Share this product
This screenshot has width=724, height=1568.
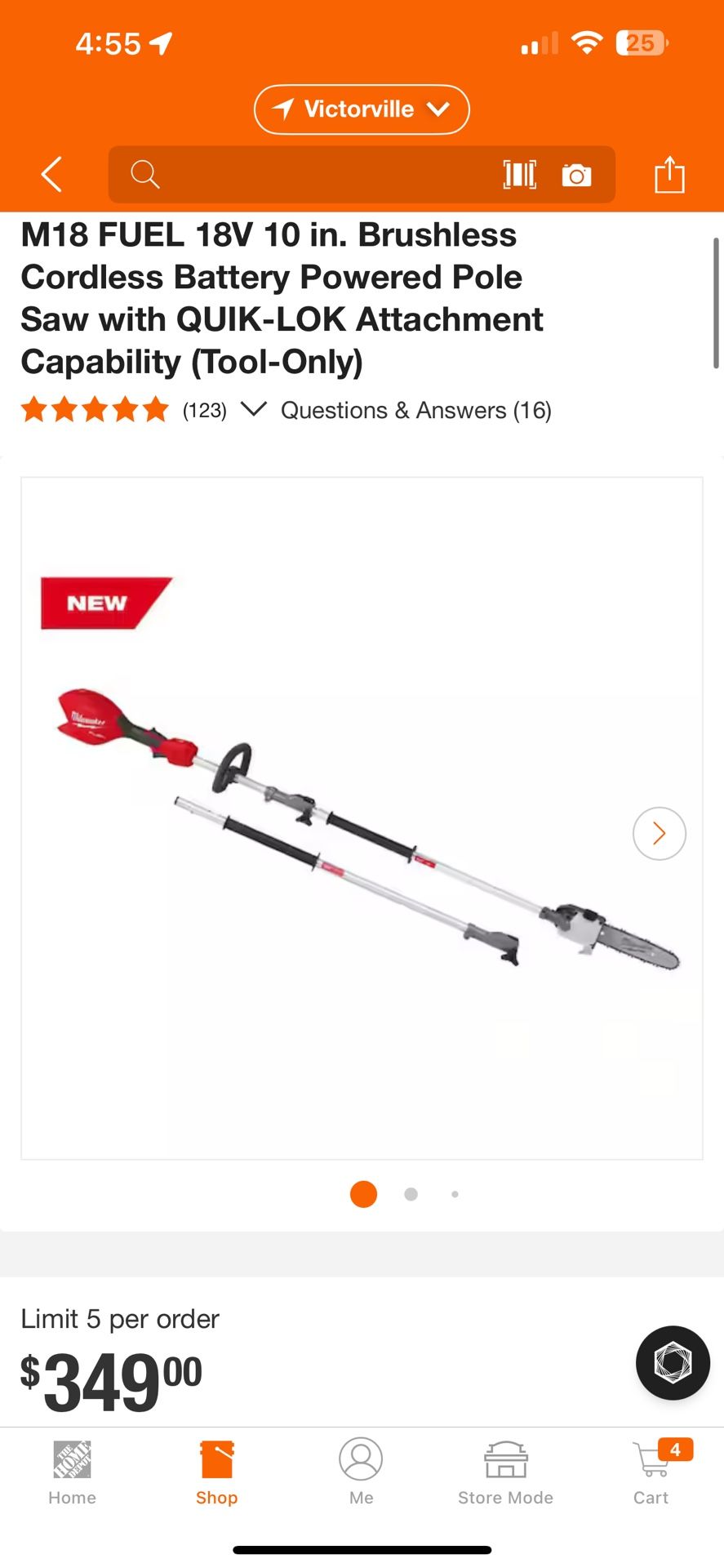pos(670,174)
